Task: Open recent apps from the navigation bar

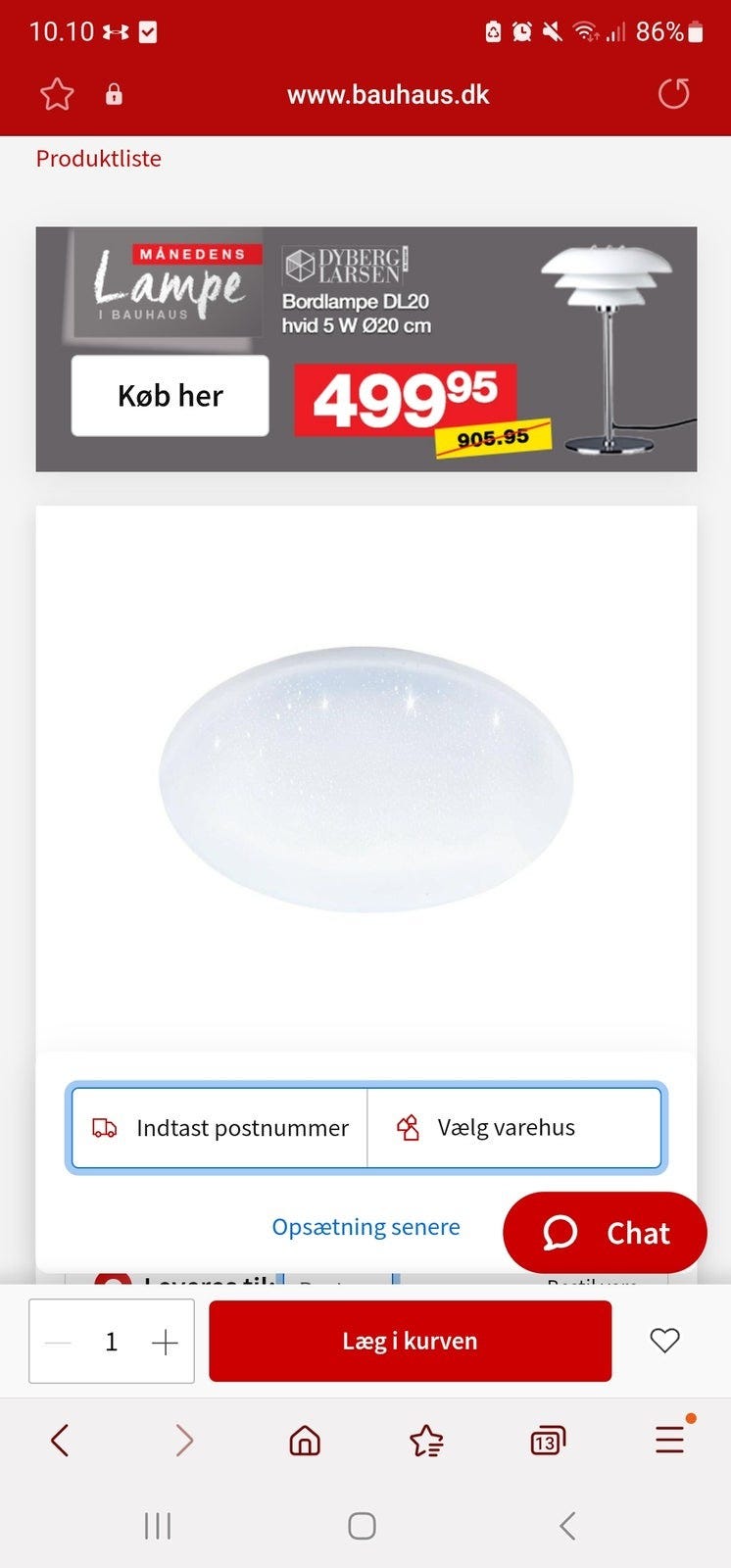Action: pyautogui.click(x=157, y=1525)
